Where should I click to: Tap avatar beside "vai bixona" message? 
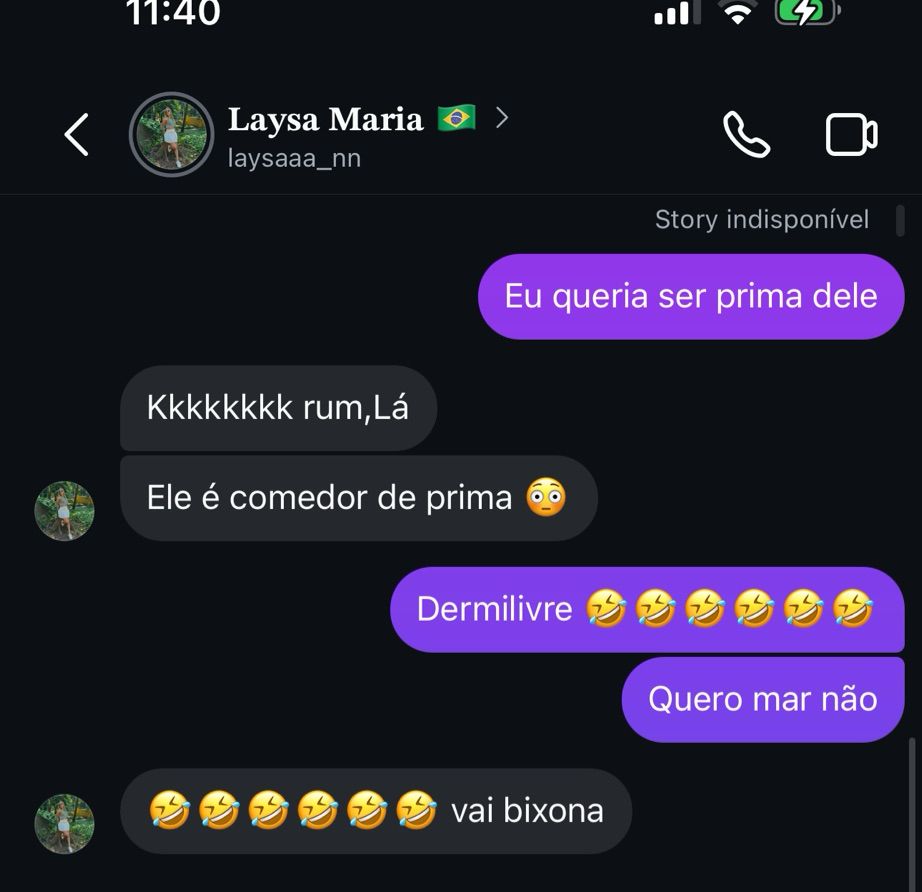coord(65,824)
